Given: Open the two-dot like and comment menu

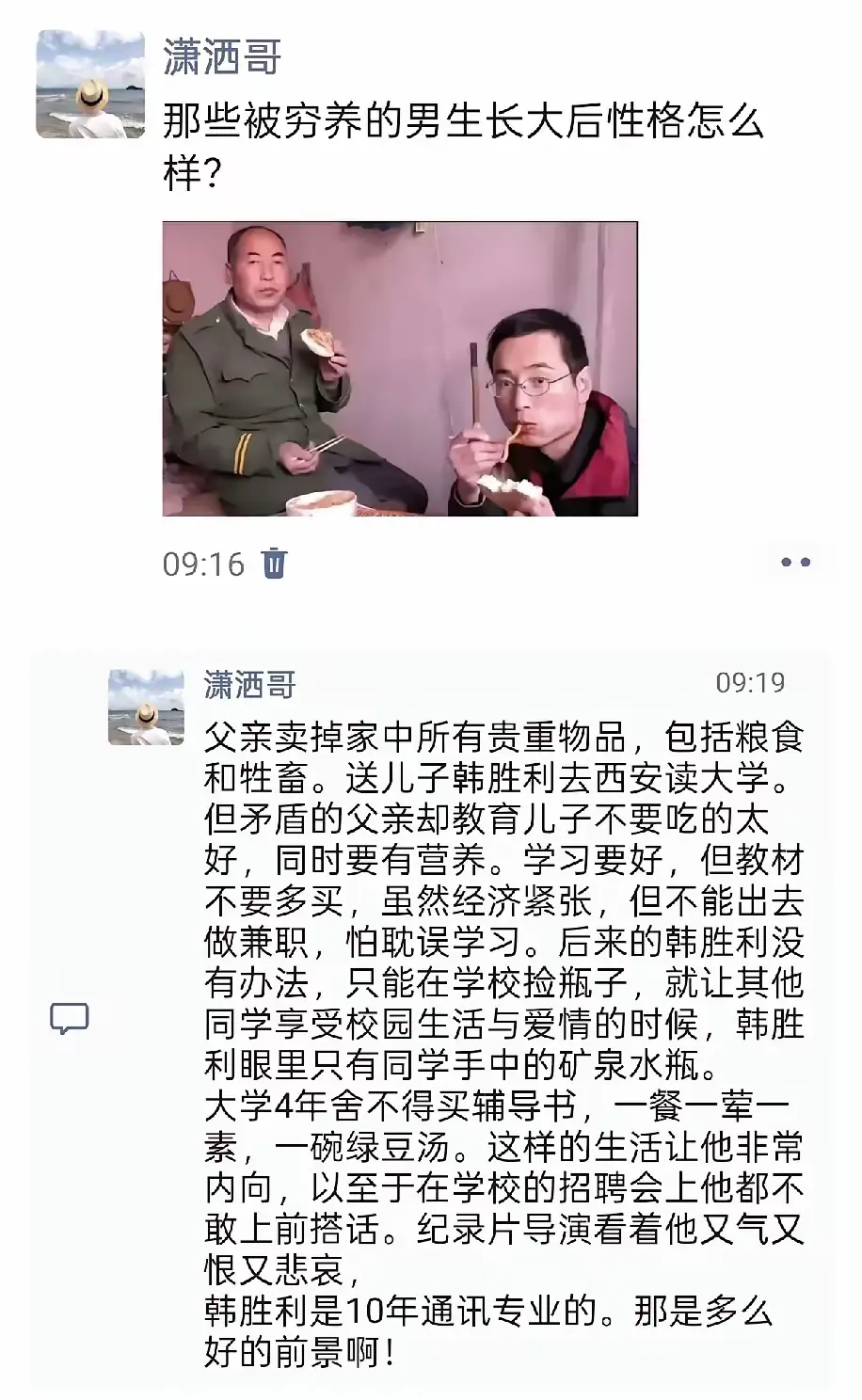Looking at the screenshot, I should [x=795, y=563].
